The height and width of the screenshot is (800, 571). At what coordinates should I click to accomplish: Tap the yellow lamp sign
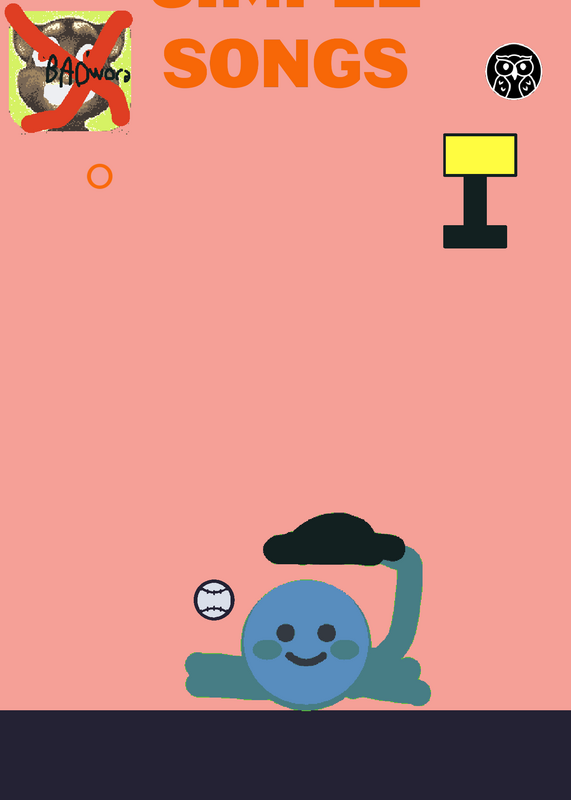click(480, 191)
